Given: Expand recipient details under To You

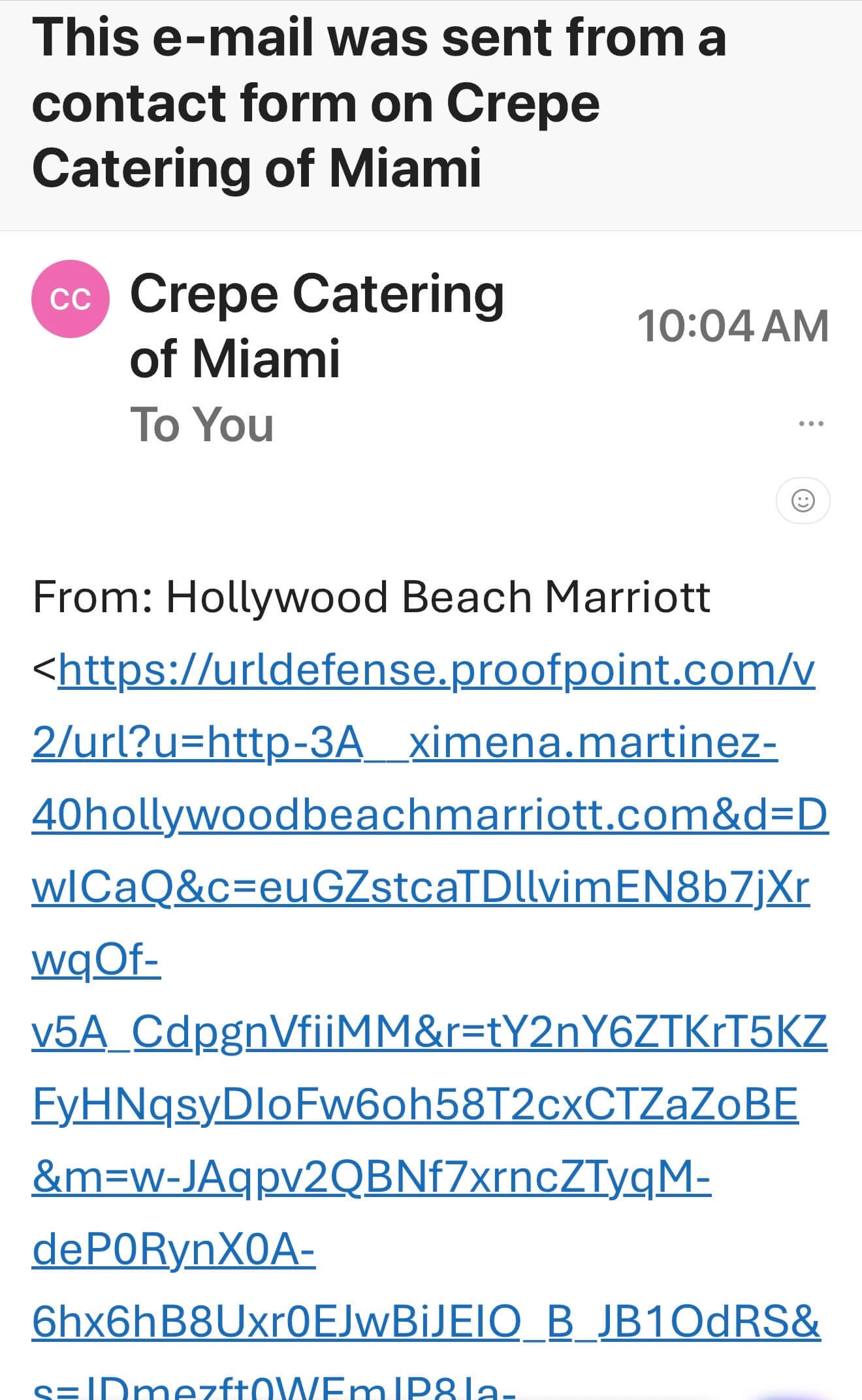Looking at the screenshot, I should (202, 424).
